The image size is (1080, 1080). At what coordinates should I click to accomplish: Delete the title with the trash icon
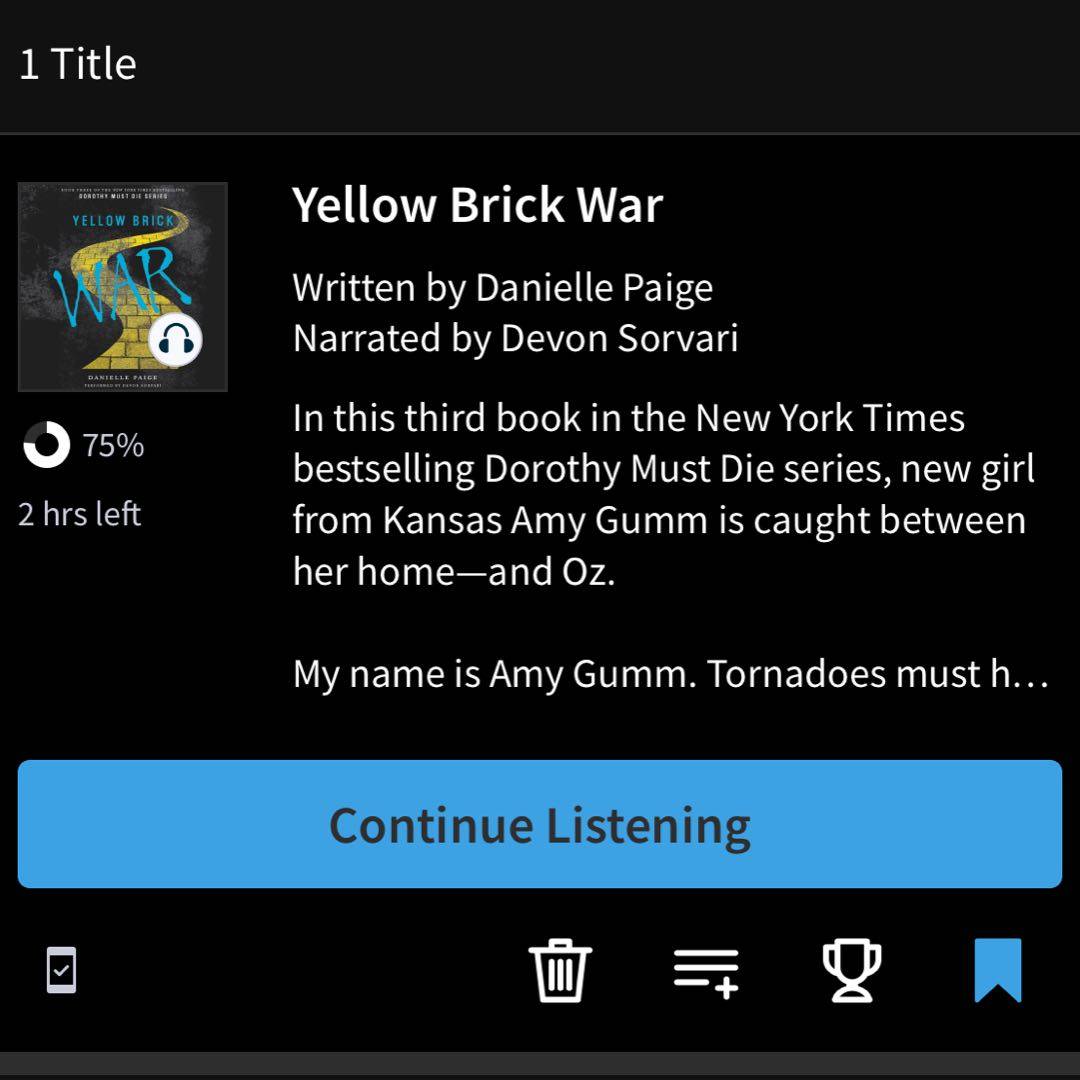tap(560, 970)
